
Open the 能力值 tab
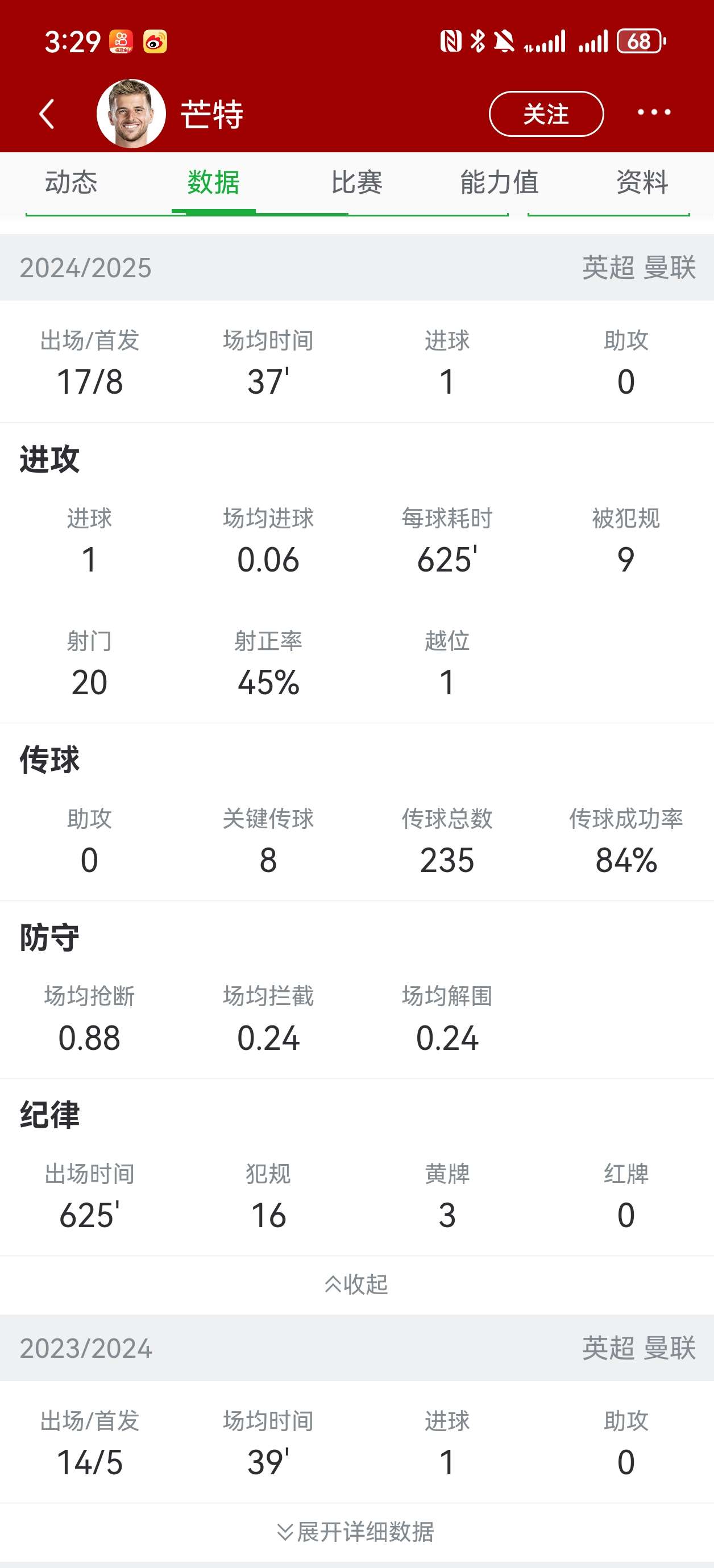pos(500,182)
